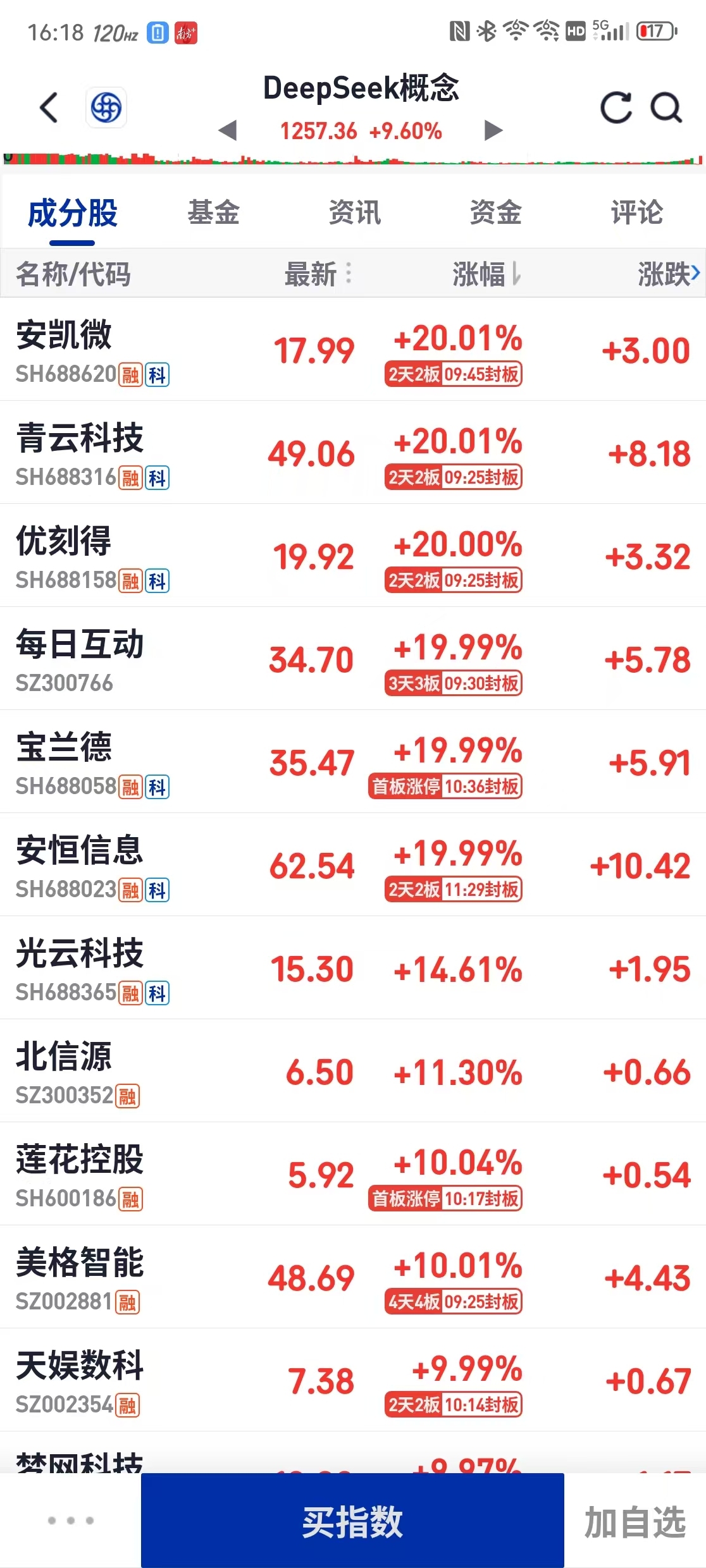Refresh the DeepSeek概念 quotes
Image resolution: width=706 pixels, height=1568 pixels.
[x=616, y=107]
